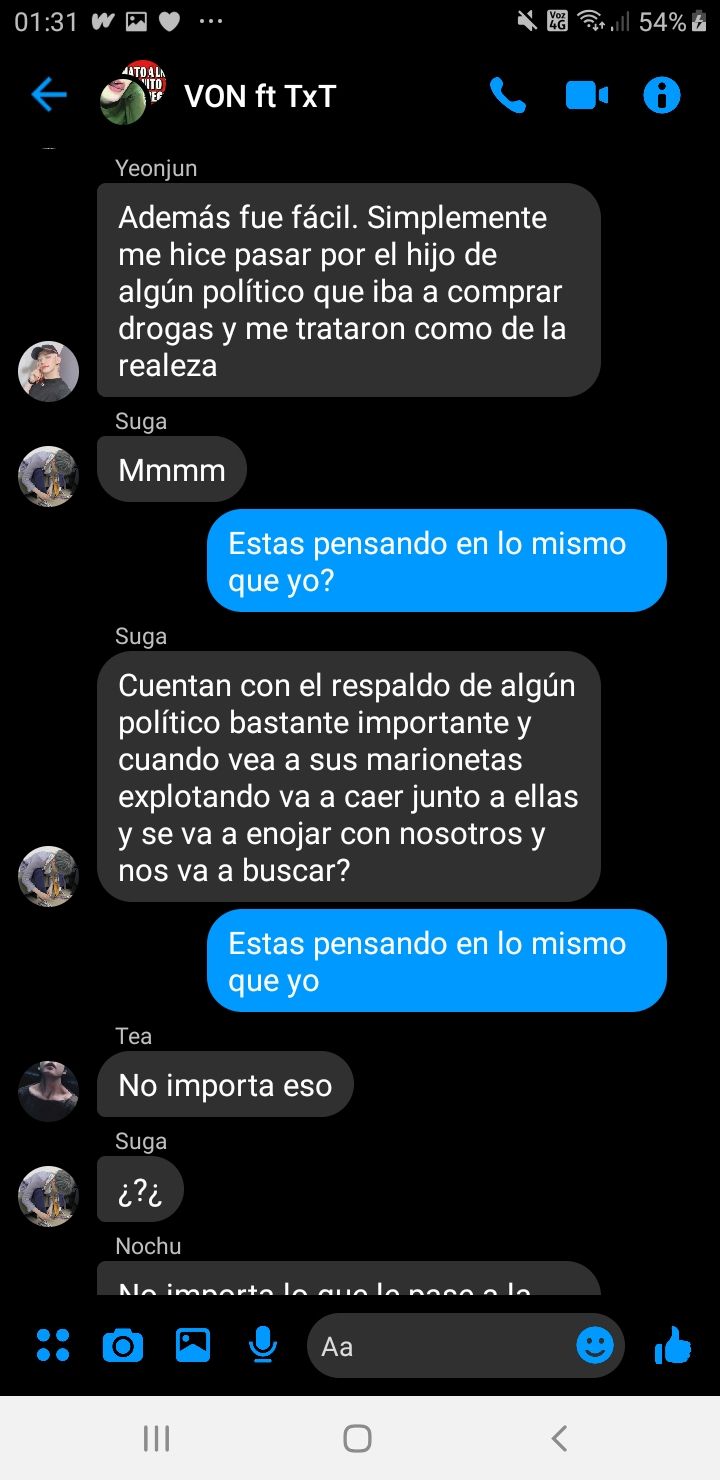This screenshot has height=1480, width=720.
Task: View Yeonjun's profile picture
Action: (x=48, y=372)
